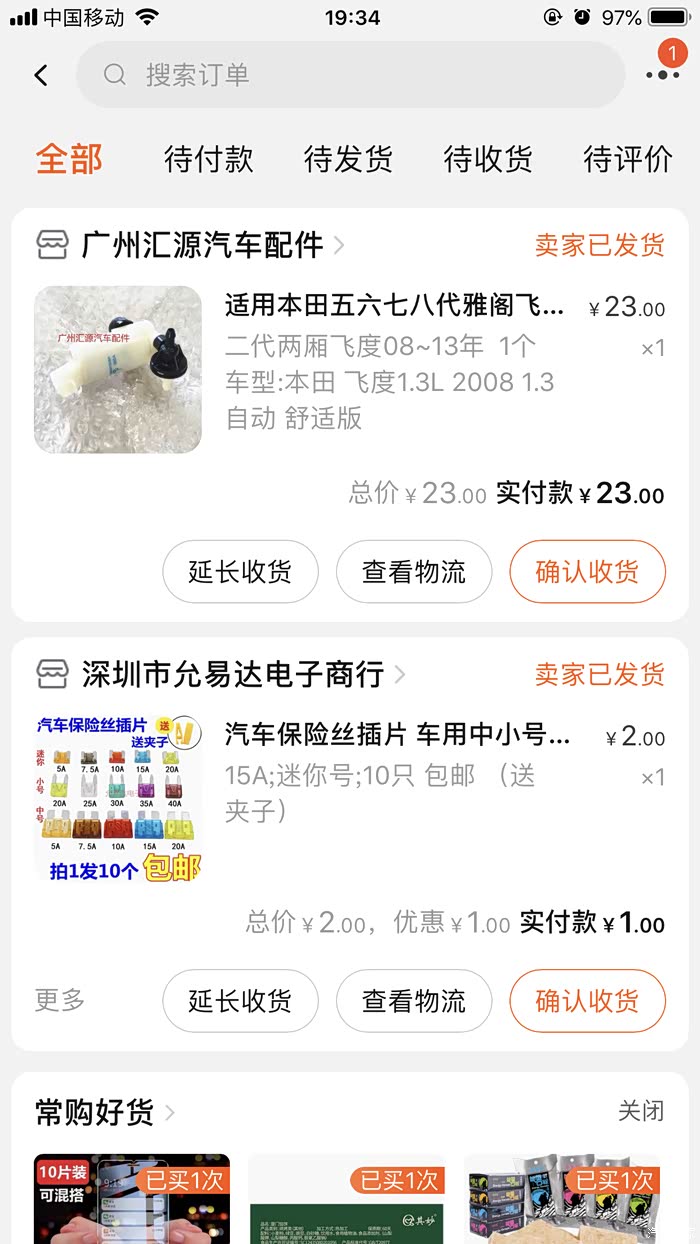The image size is (700, 1244).
Task: Open the three-dot menu with the notification badge
Action: click(662, 74)
